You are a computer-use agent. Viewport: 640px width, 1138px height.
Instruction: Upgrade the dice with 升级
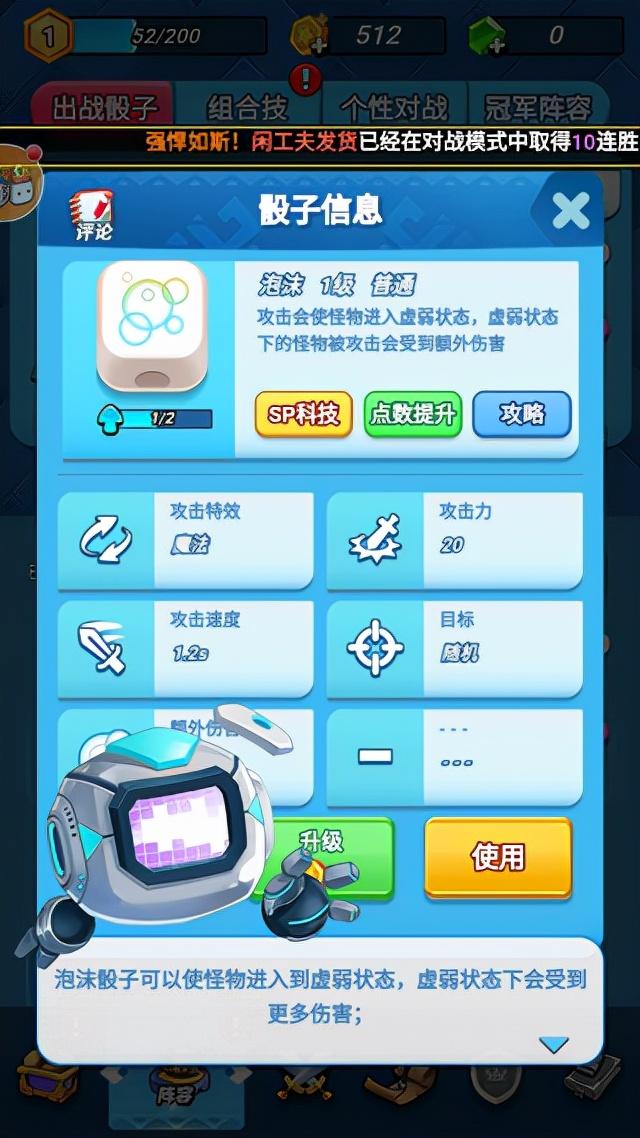pos(330,855)
